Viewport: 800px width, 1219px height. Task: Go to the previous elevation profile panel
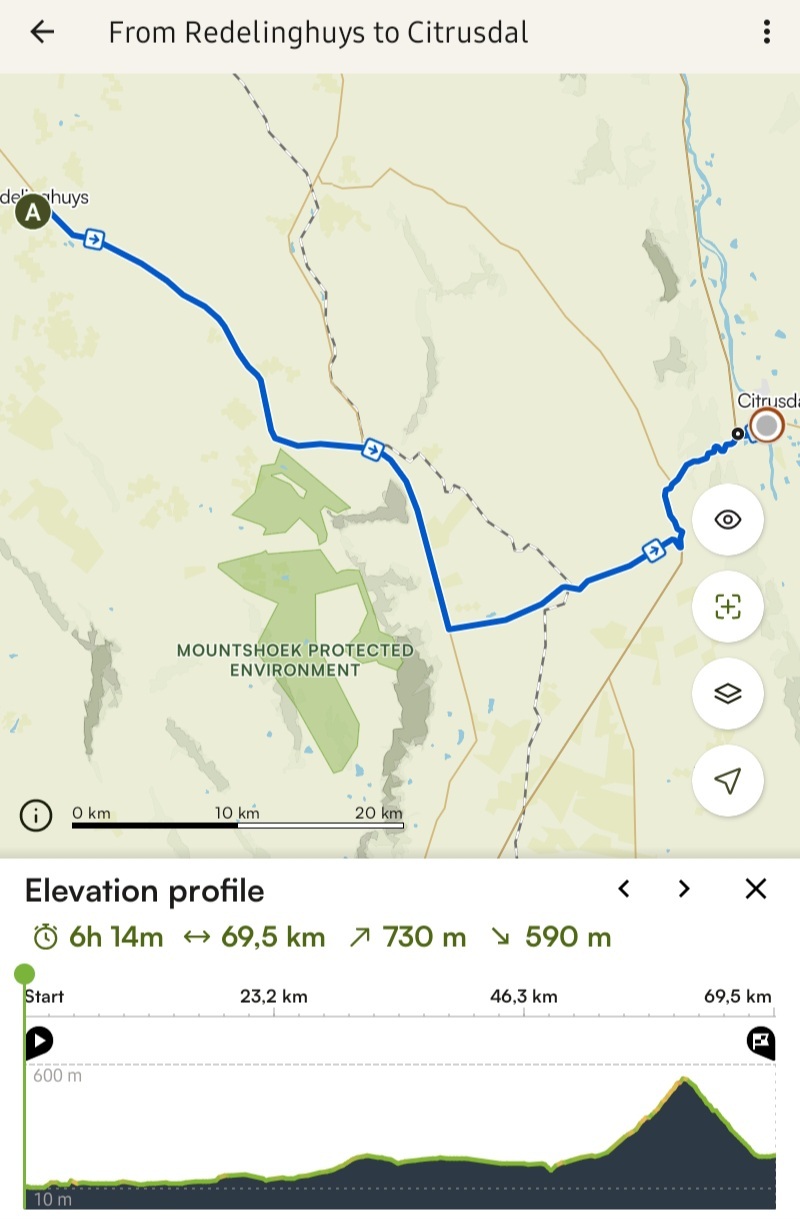624,888
